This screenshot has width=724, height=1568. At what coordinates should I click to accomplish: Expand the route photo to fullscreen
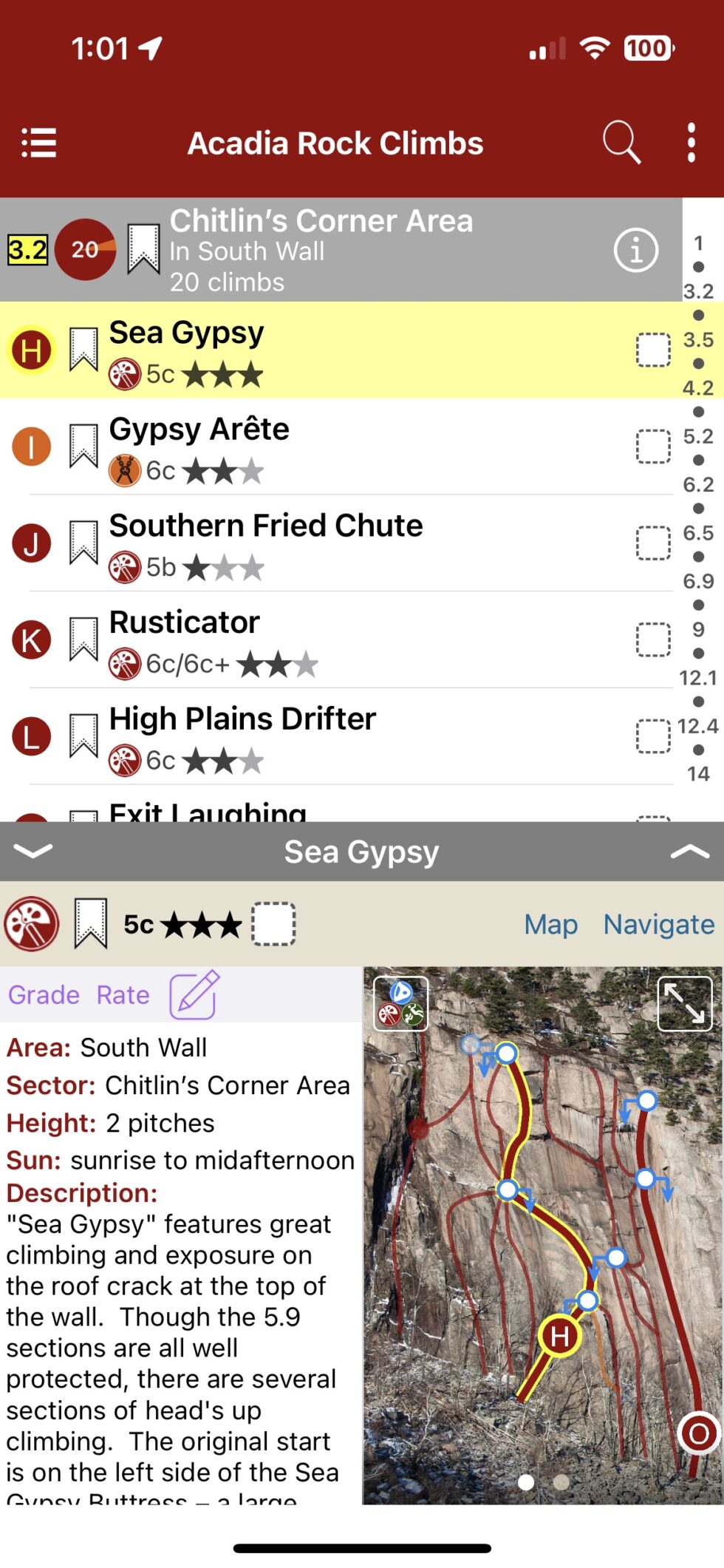(x=684, y=1003)
